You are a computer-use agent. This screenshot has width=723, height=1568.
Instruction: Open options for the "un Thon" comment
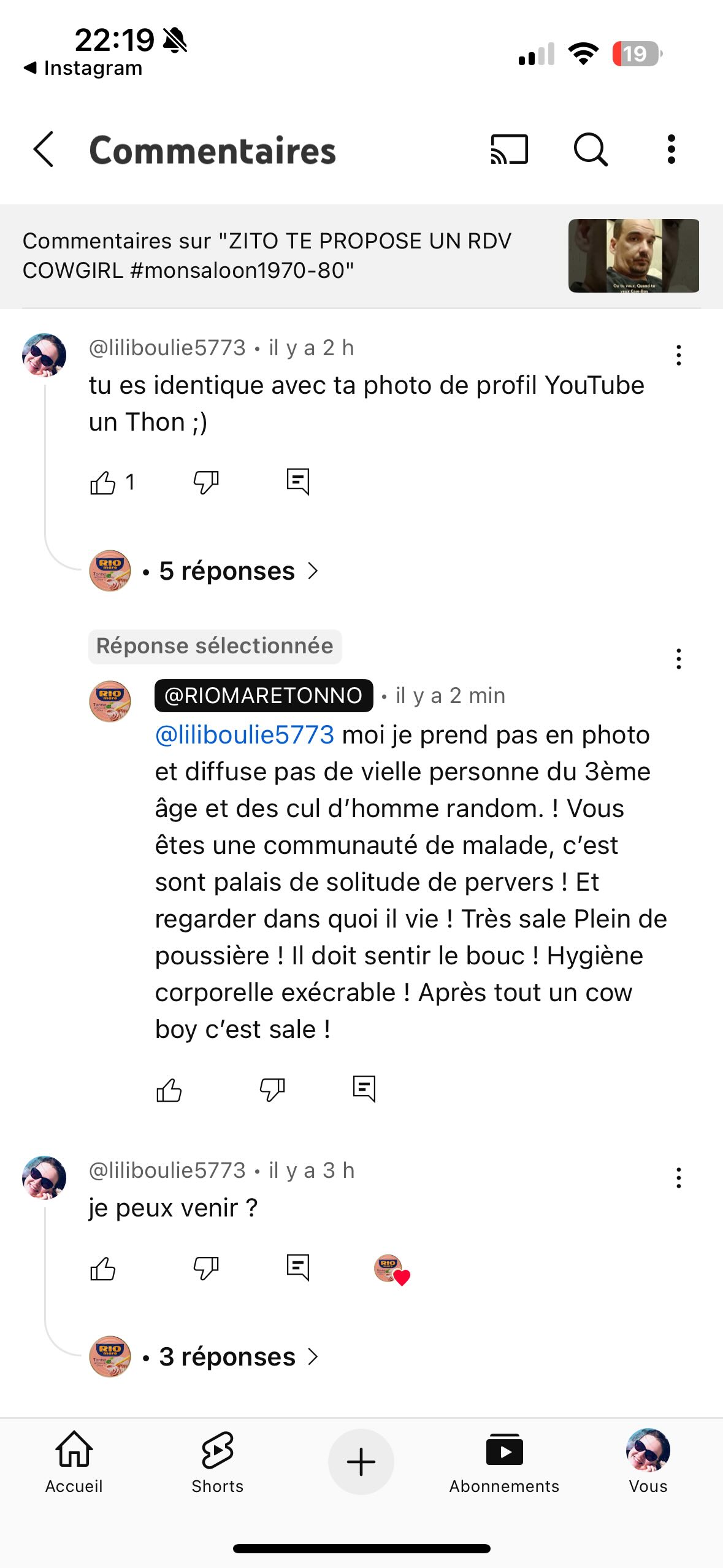tap(678, 355)
